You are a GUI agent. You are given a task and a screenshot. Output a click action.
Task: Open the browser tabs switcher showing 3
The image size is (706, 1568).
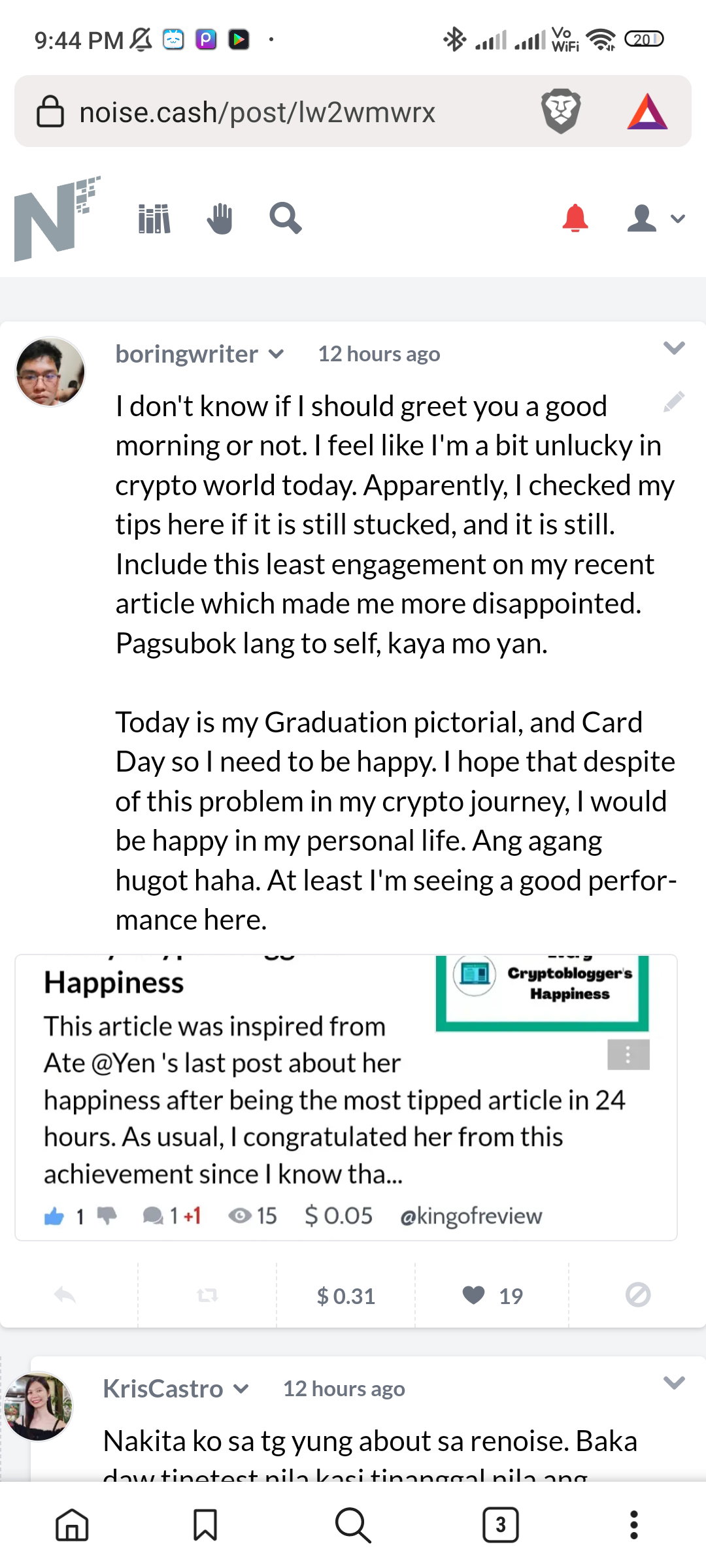click(501, 1525)
